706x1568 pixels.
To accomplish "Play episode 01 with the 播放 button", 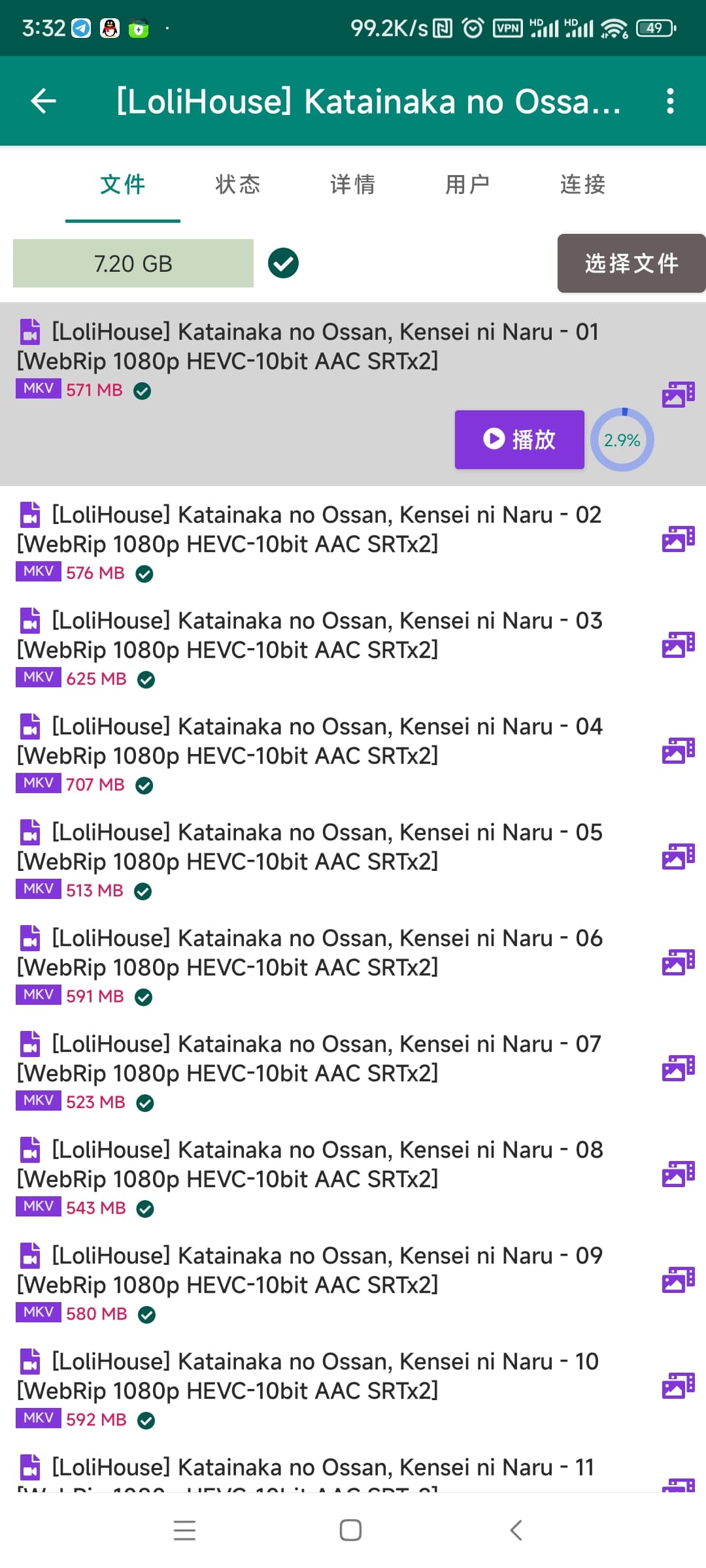I will (x=520, y=440).
